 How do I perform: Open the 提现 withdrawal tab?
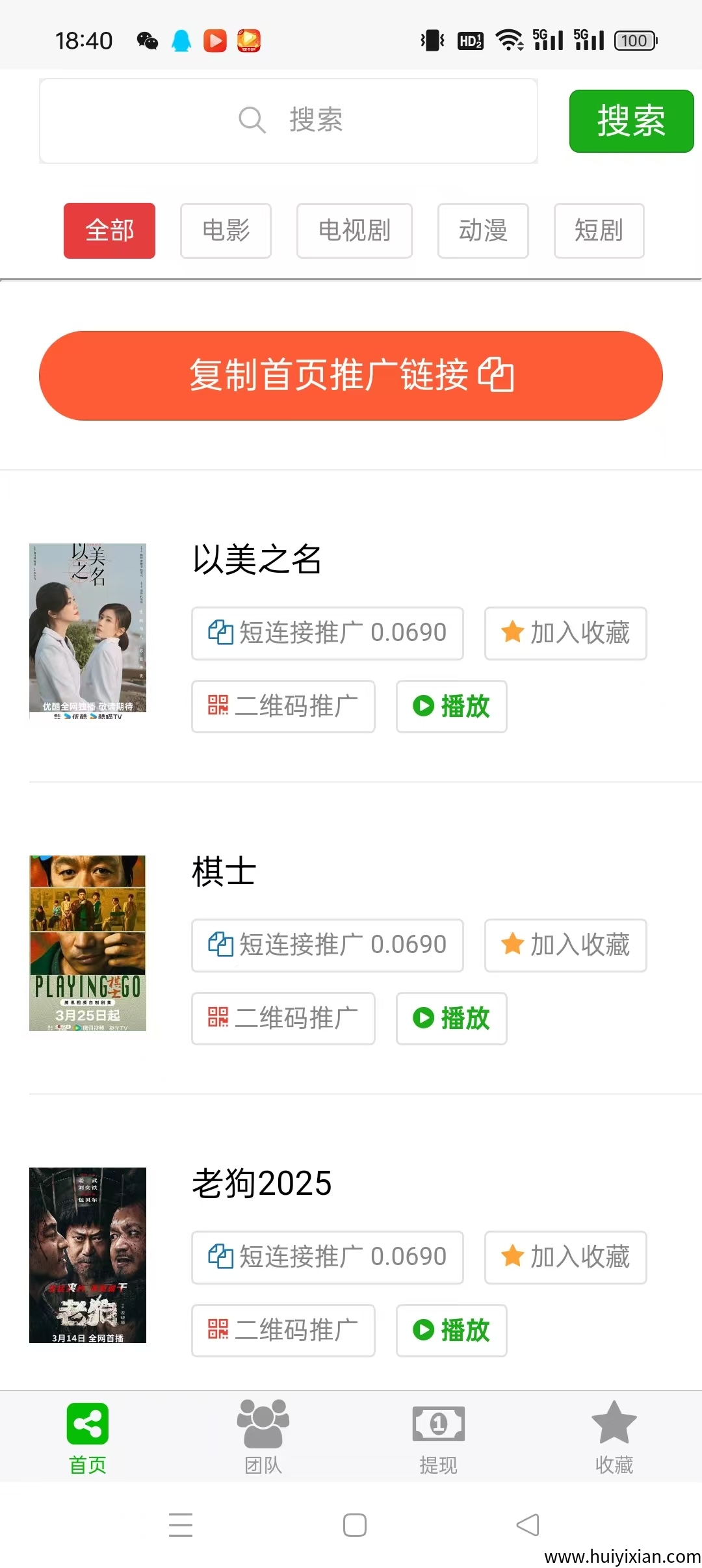tap(439, 1437)
